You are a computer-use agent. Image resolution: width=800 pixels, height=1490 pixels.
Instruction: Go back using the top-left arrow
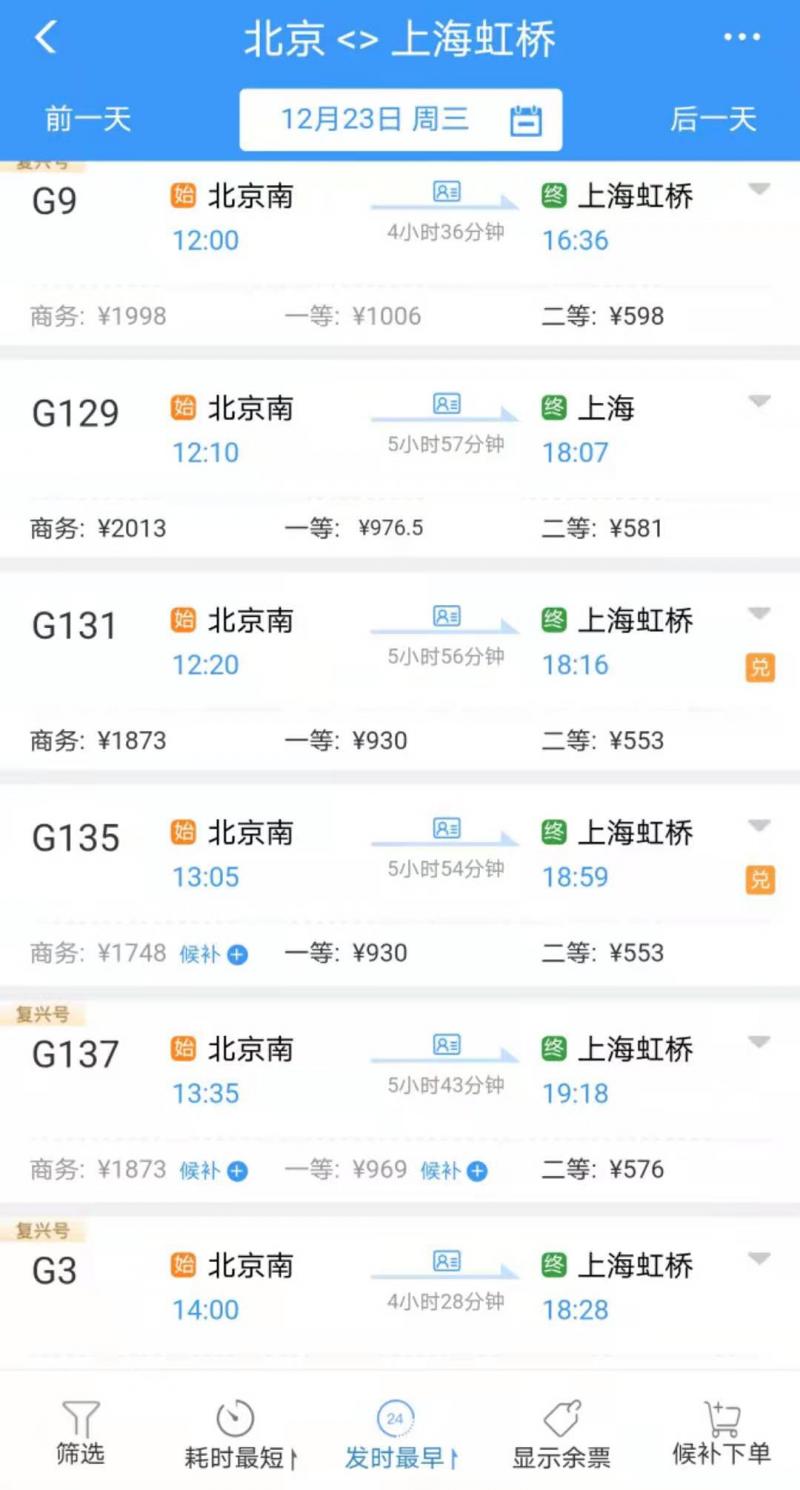point(46,39)
